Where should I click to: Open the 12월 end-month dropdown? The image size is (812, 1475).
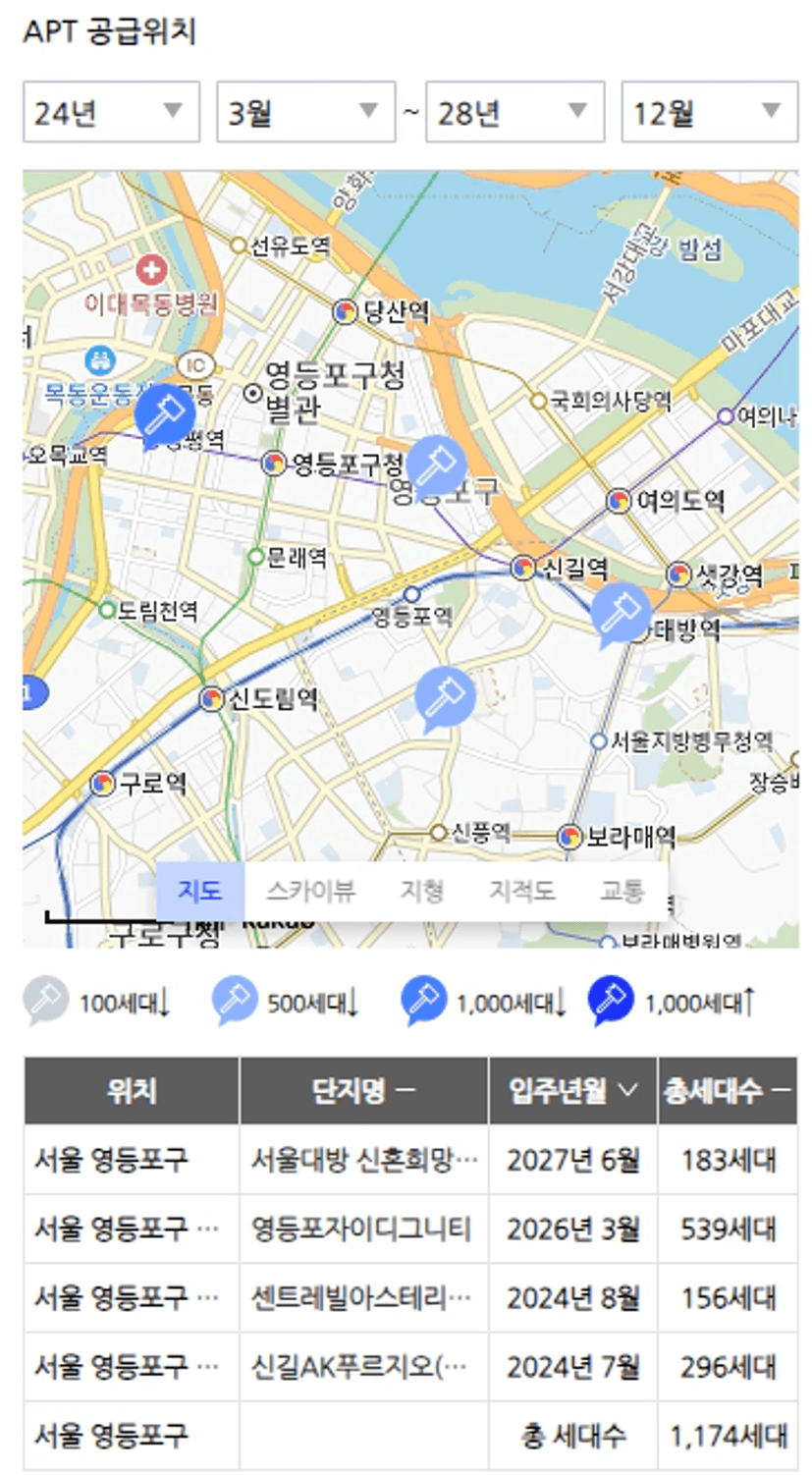point(710,112)
